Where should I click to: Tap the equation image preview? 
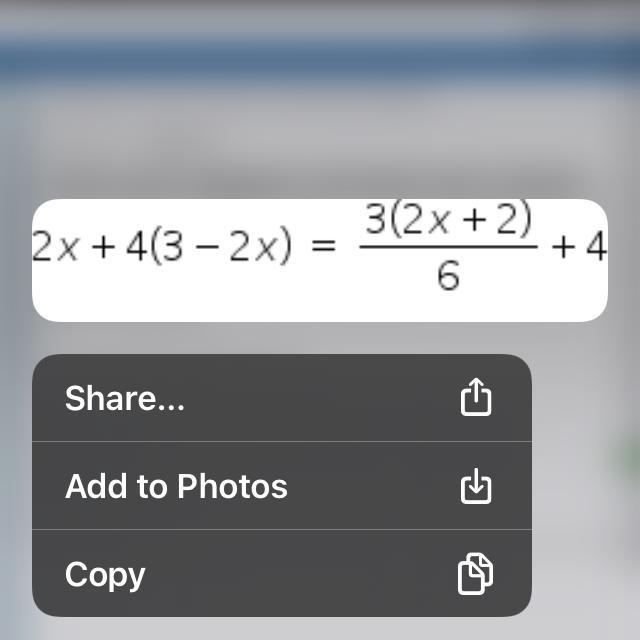coord(320,260)
